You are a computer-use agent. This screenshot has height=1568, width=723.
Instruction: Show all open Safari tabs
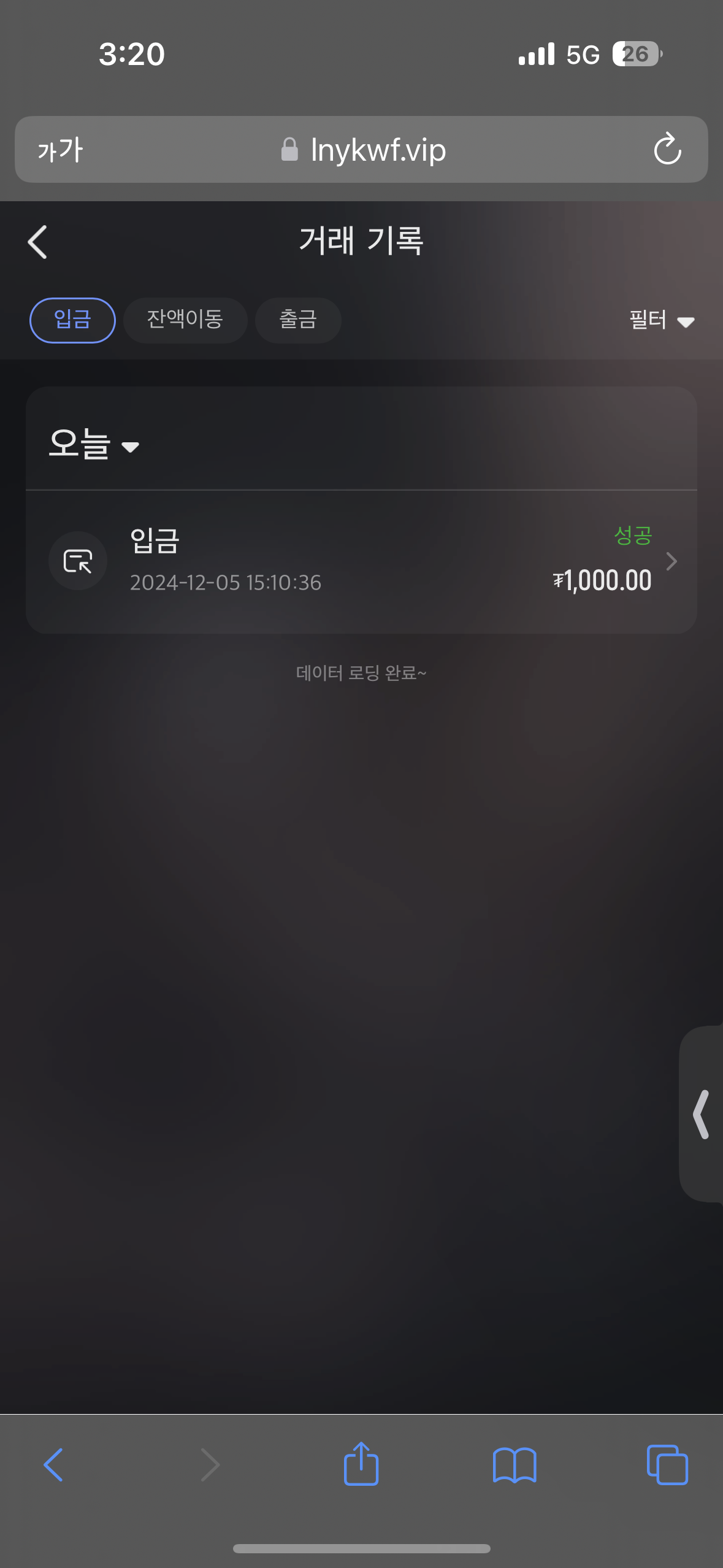[667, 1464]
